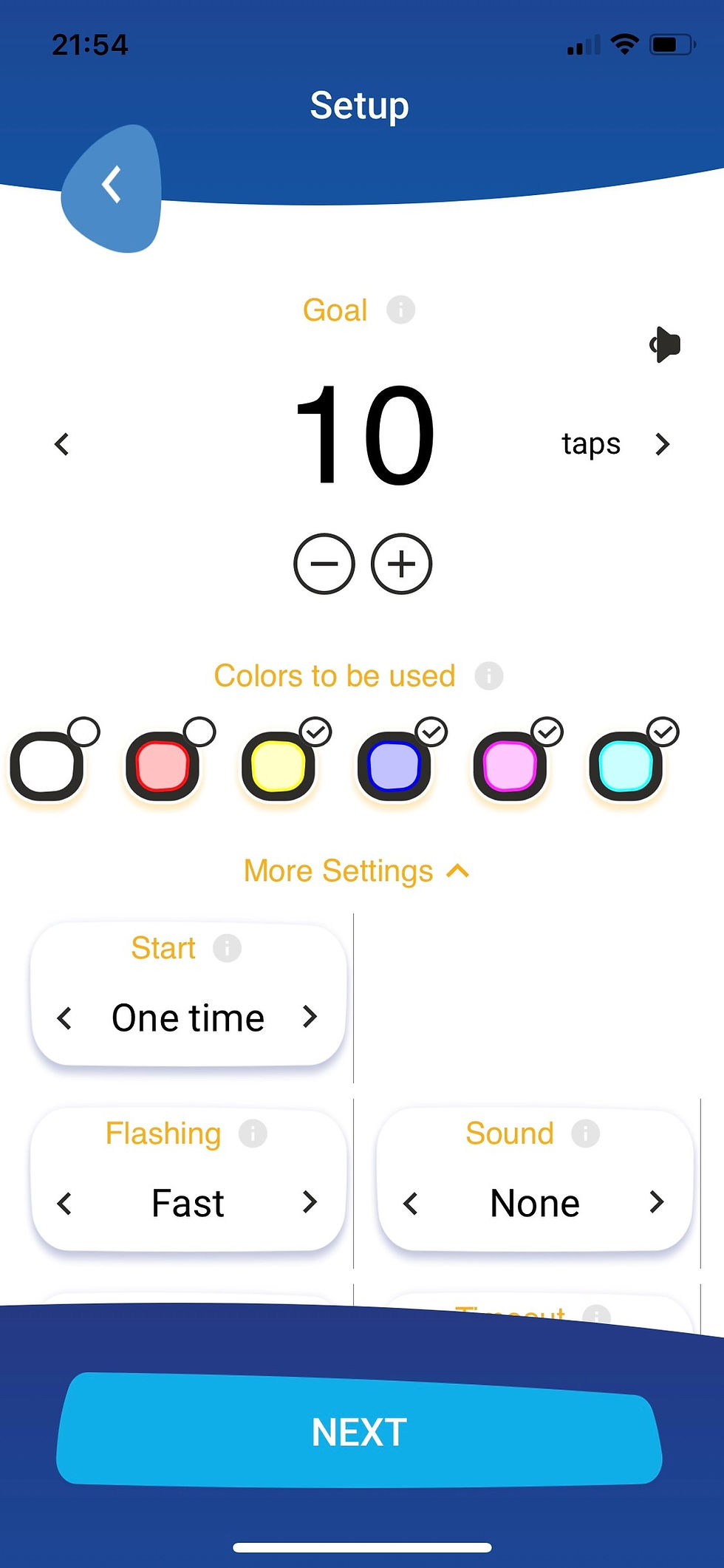This screenshot has height=1568, width=724.
Task: Switch goal type with left arrow
Action: 62,444
